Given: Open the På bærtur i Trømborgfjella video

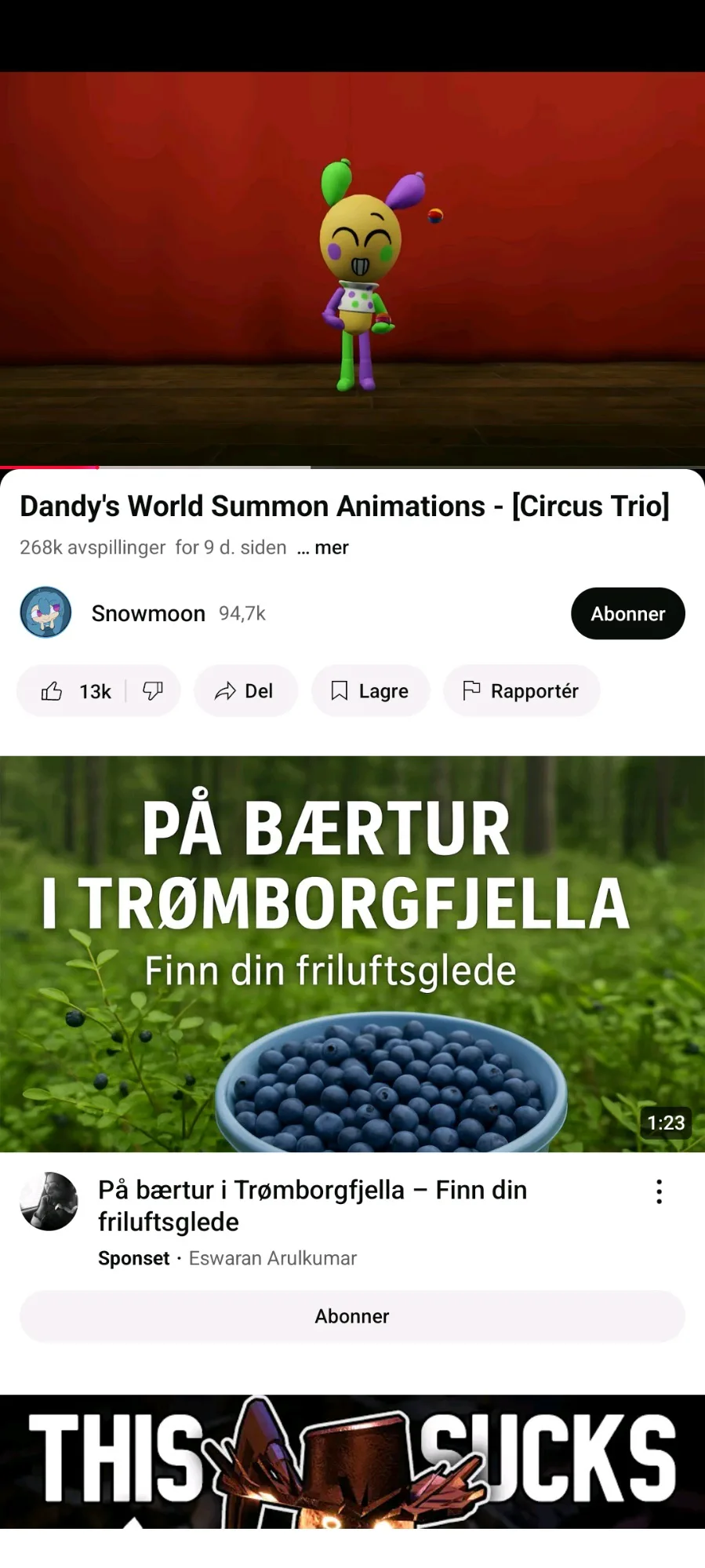Looking at the screenshot, I should (x=352, y=954).
